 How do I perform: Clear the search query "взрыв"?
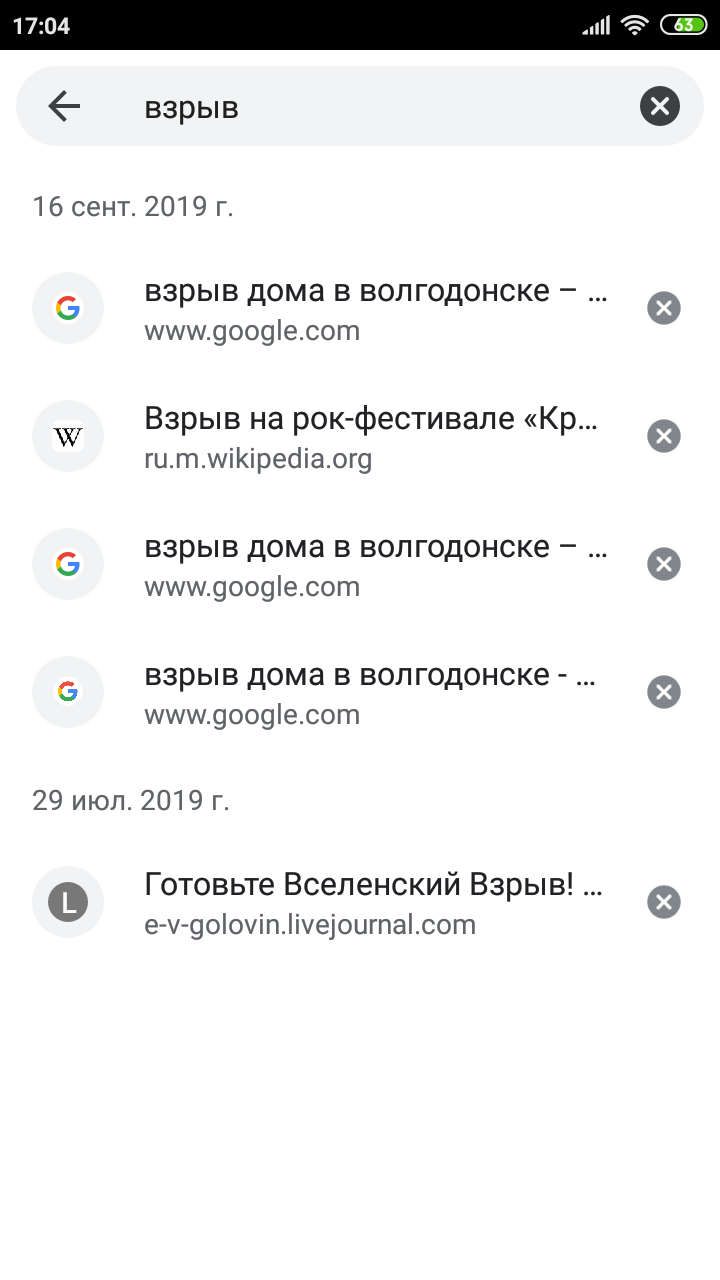pos(660,106)
